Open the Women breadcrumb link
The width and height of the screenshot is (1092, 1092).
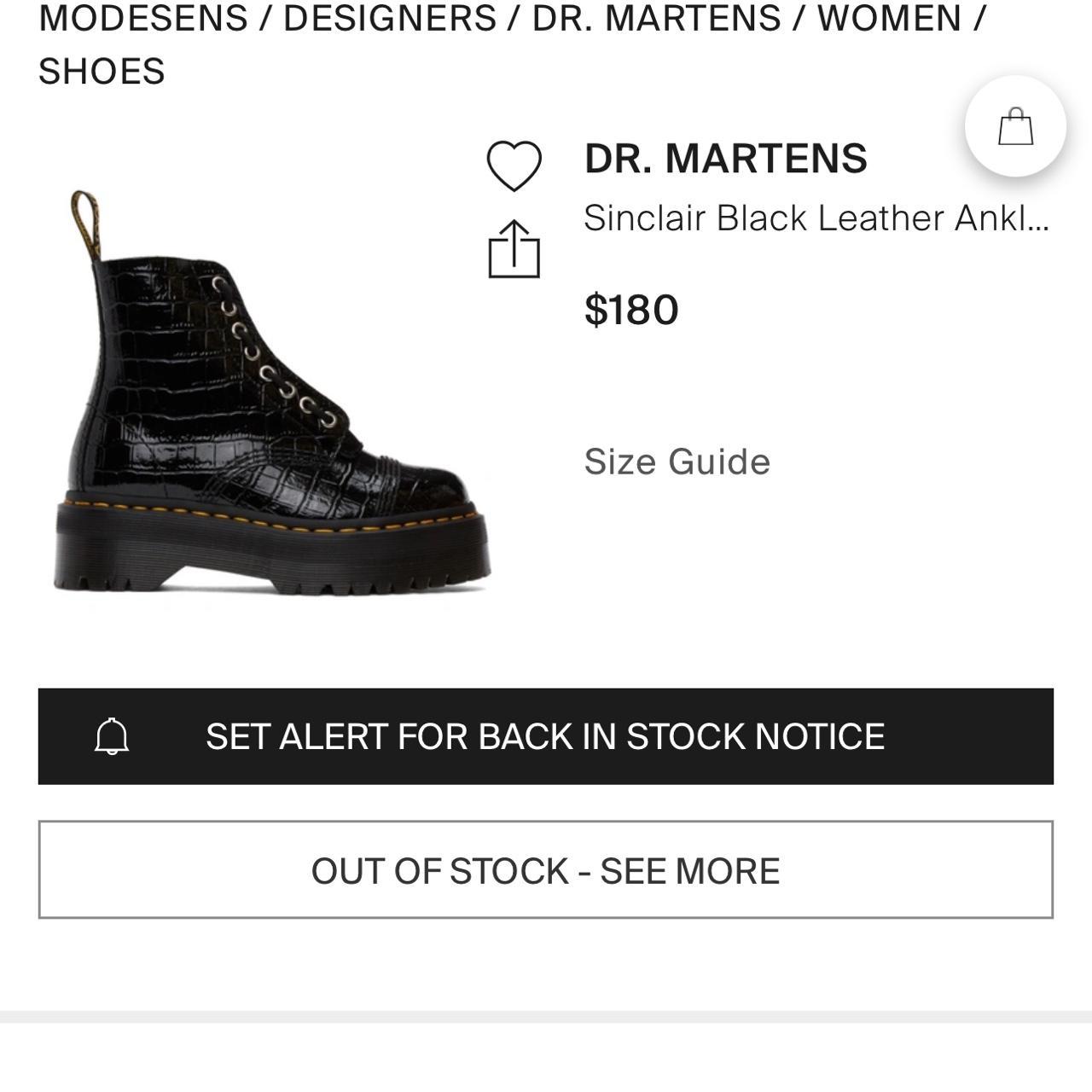click(889, 18)
